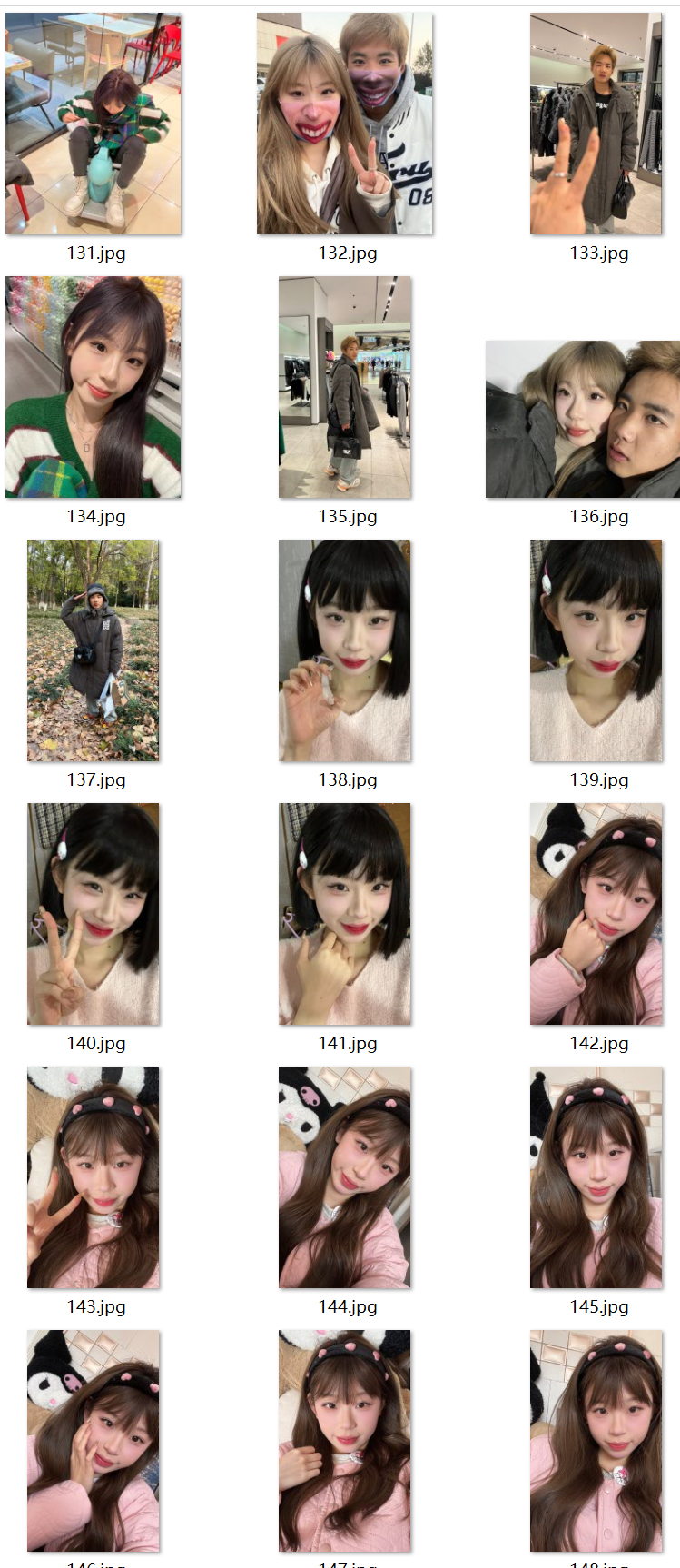View image 140.jpg
This screenshot has width=680, height=1568.
point(94,914)
